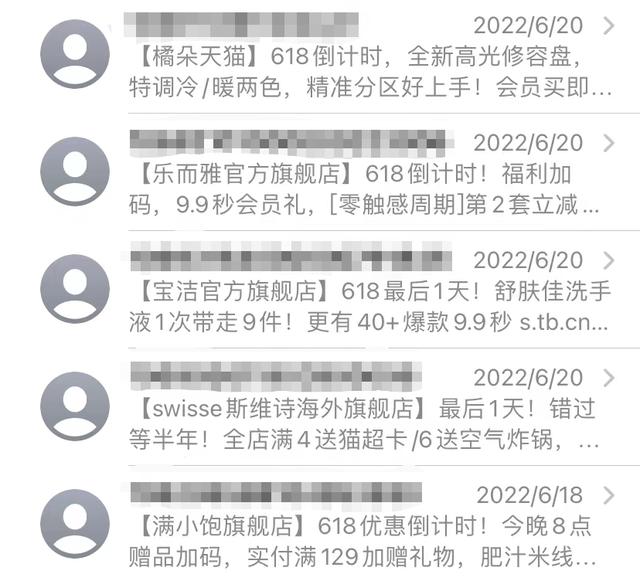Open the swisse斯维诗海外旗舰店 message

370,423
